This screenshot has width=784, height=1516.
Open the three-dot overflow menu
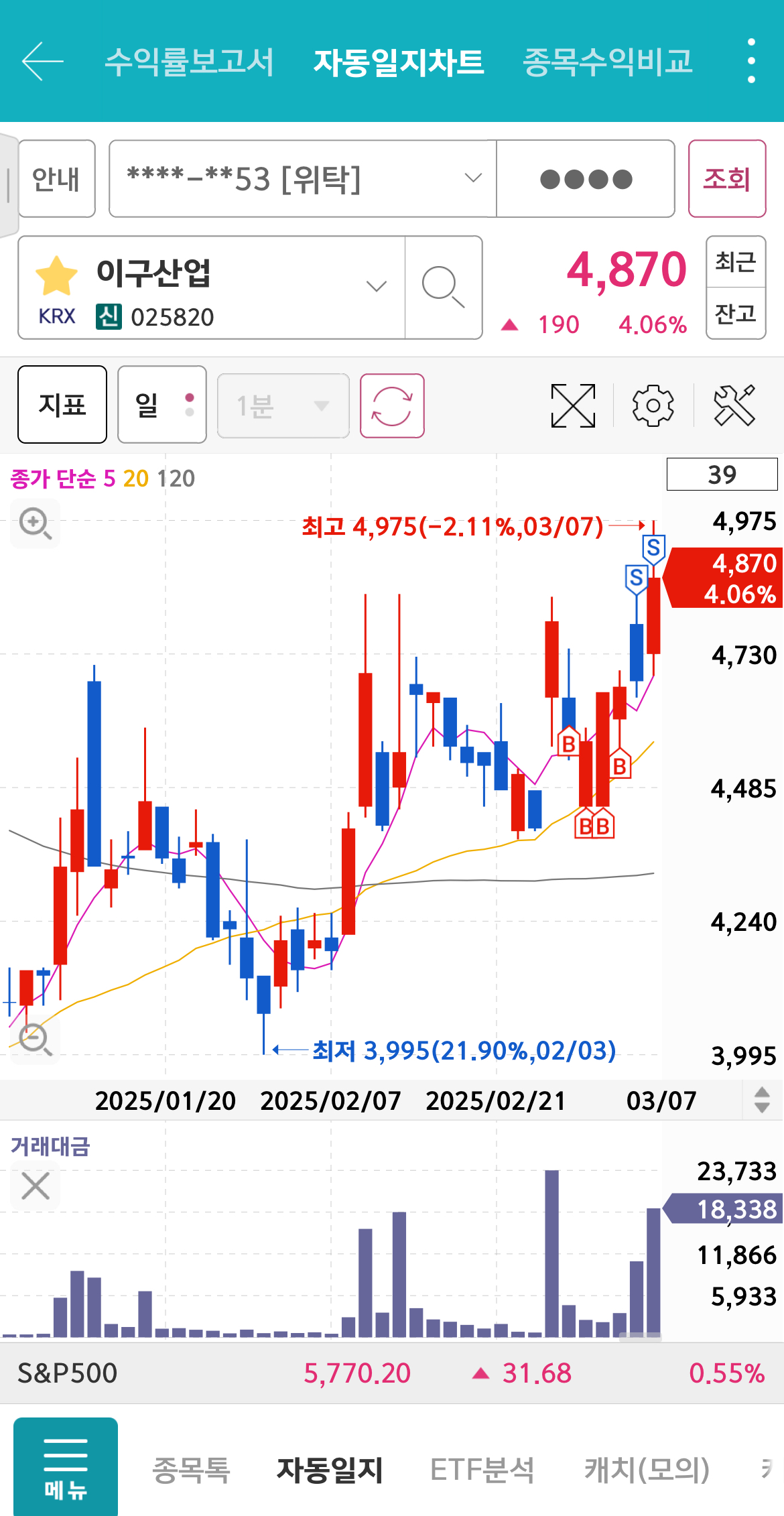(x=751, y=61)
